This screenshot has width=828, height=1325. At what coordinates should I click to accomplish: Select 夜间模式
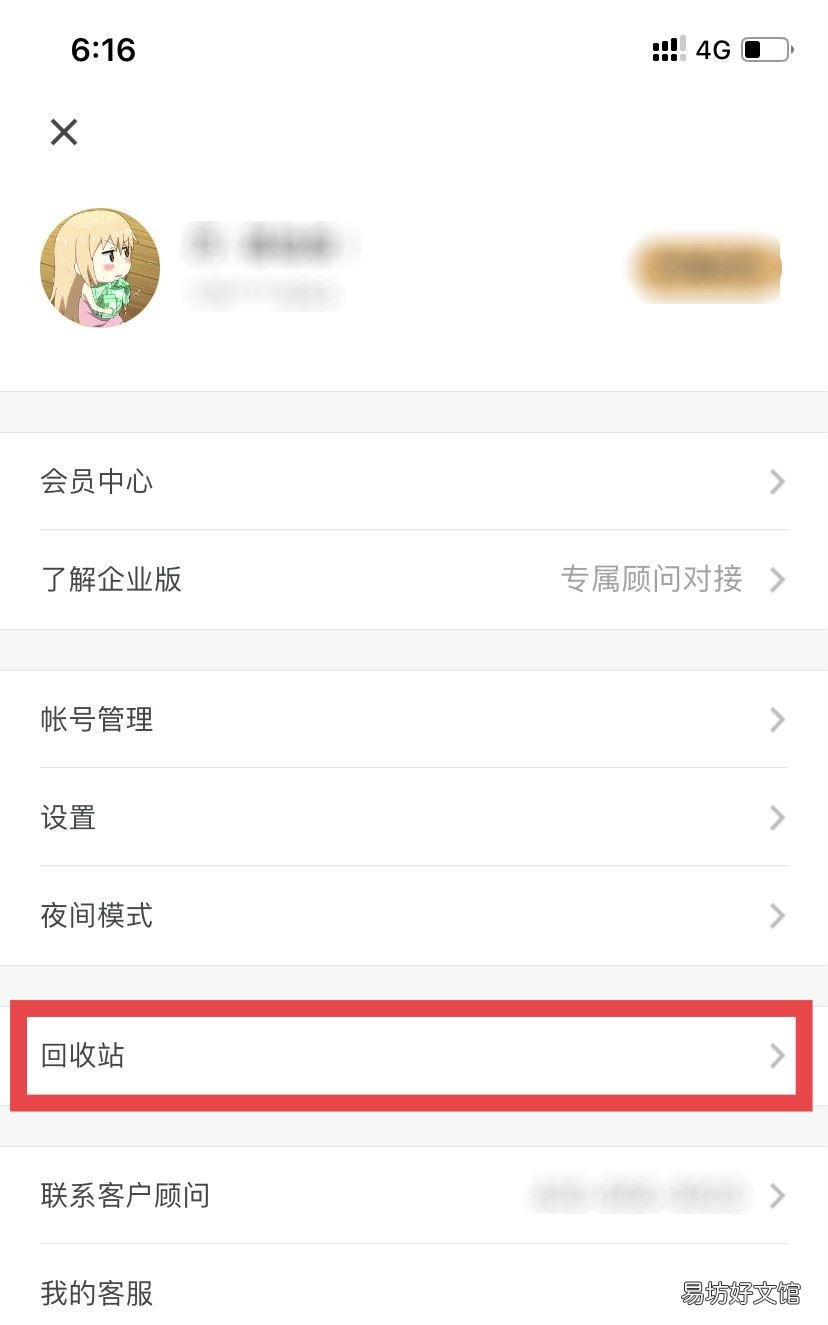pyautogui.click(x=414, y=916)
